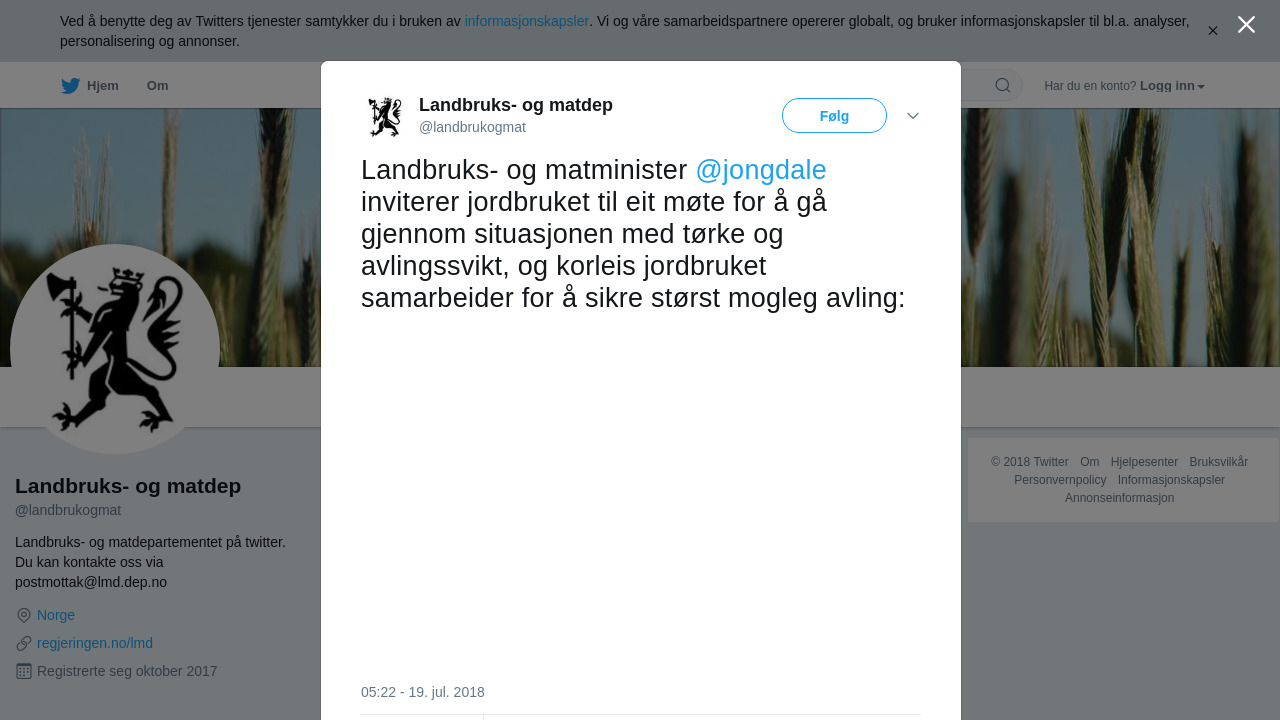Open Annonseinformasjon in the footer

pos(1119,498)
